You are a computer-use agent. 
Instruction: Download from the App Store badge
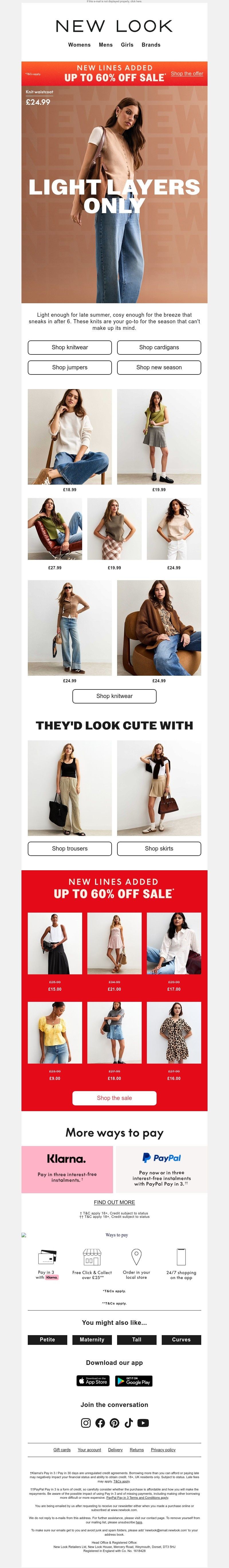(x=93, y=1381)
